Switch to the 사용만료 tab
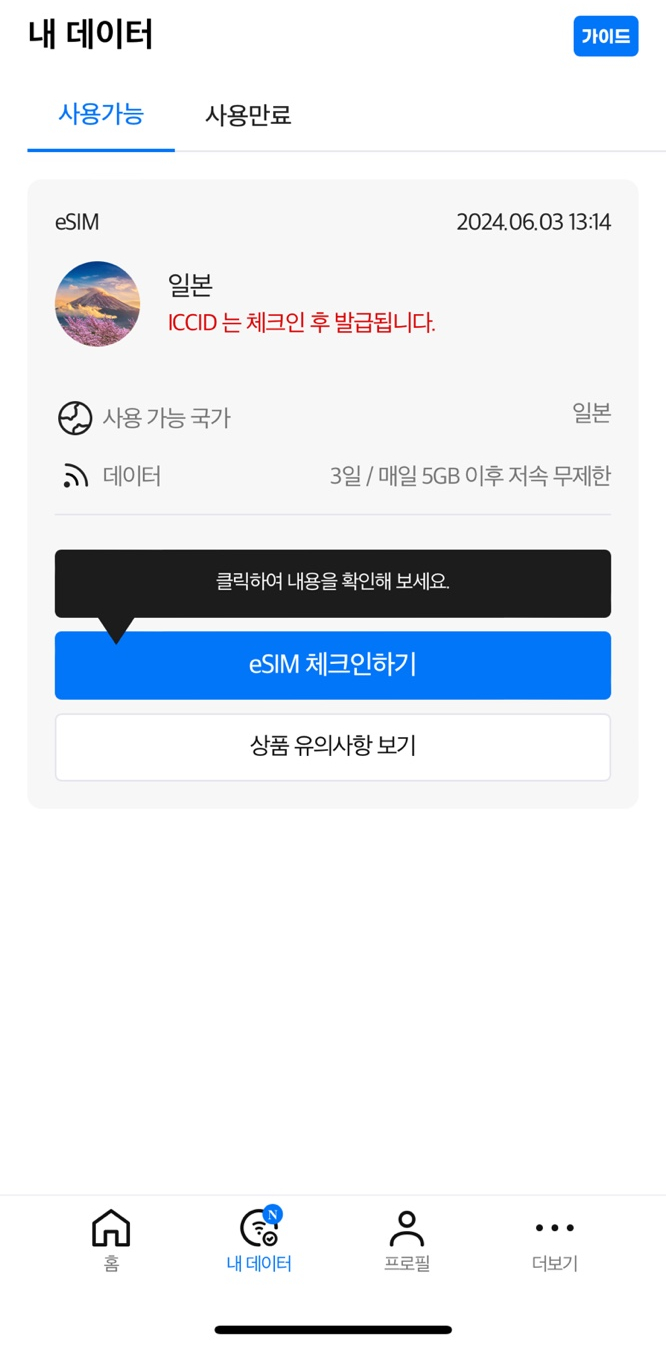666x1348 pixels. (x=248, y=115)
